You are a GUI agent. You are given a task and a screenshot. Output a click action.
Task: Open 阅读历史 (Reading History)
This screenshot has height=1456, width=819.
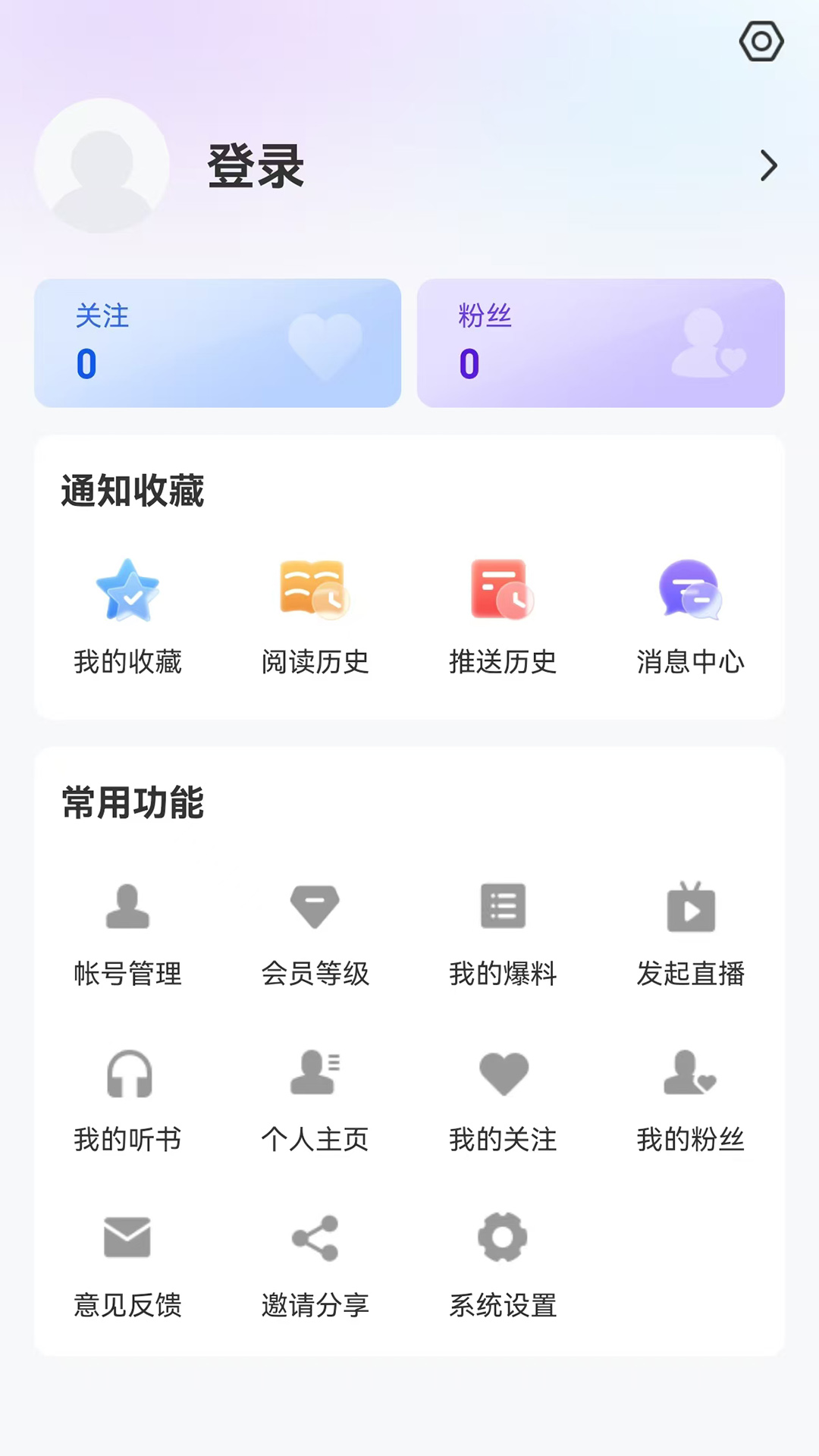pyautogui.click(x=315, y=618)
